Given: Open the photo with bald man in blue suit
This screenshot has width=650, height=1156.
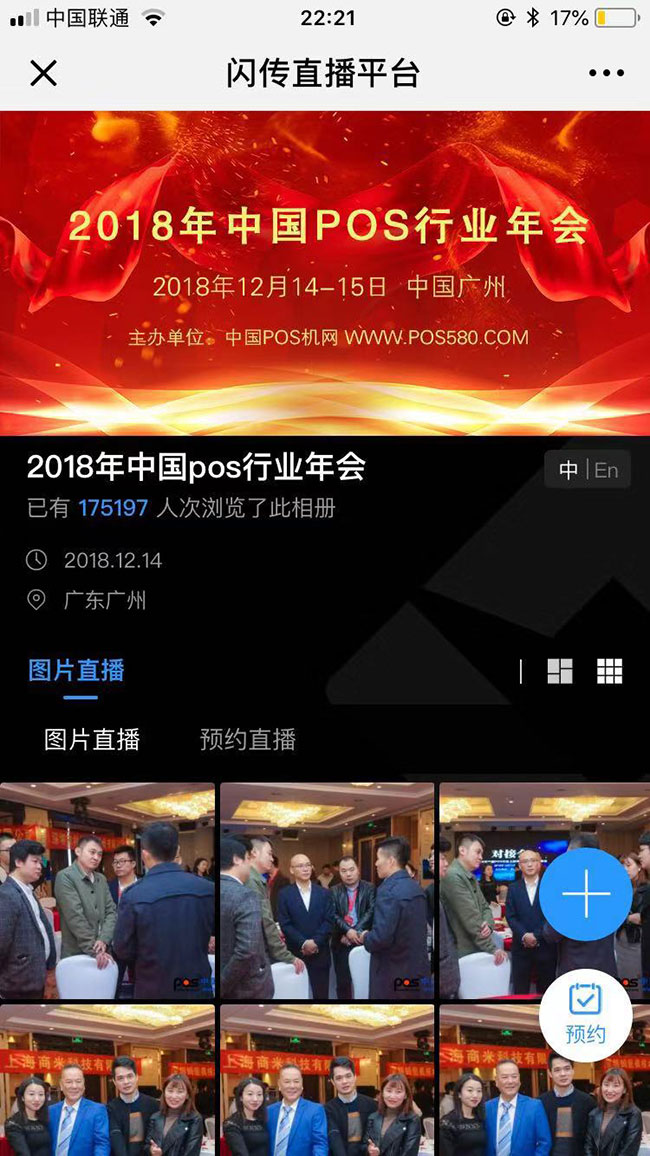Looking at the screenshot, I should point(327,890).
